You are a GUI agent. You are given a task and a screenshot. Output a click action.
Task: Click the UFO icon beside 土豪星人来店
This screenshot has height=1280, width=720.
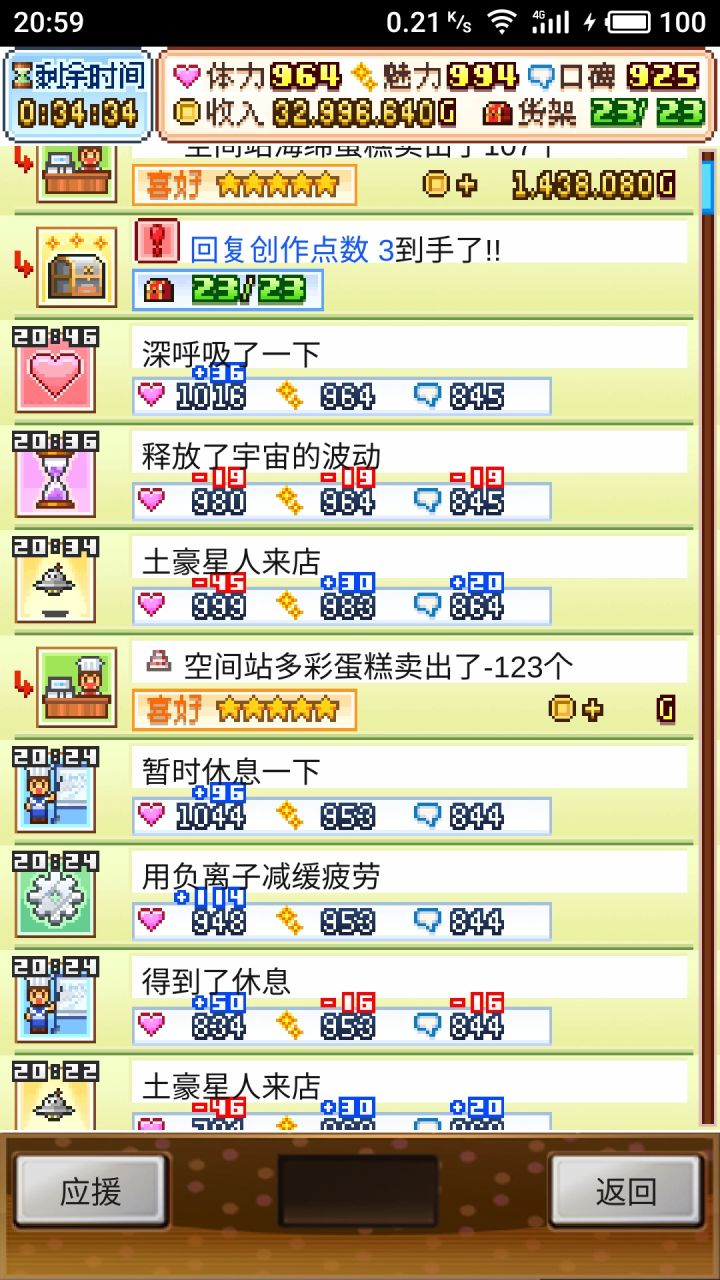coord(55,578)
